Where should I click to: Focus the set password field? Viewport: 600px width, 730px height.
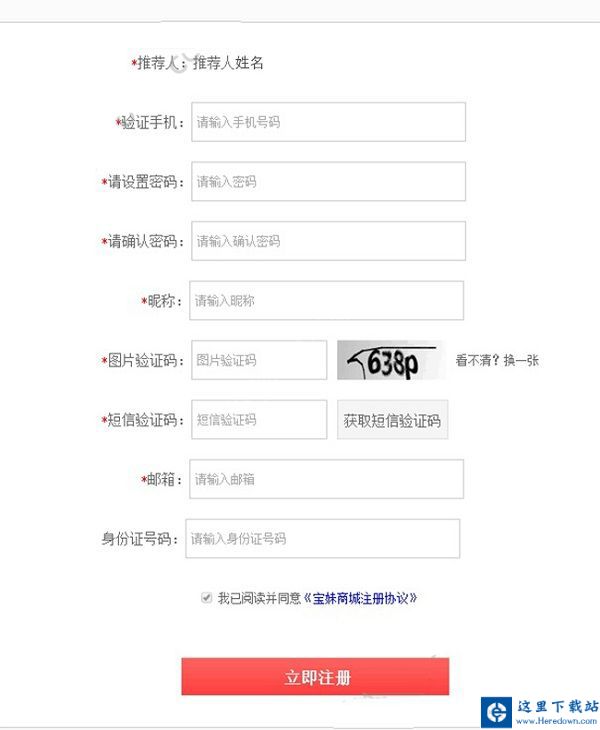328,182
